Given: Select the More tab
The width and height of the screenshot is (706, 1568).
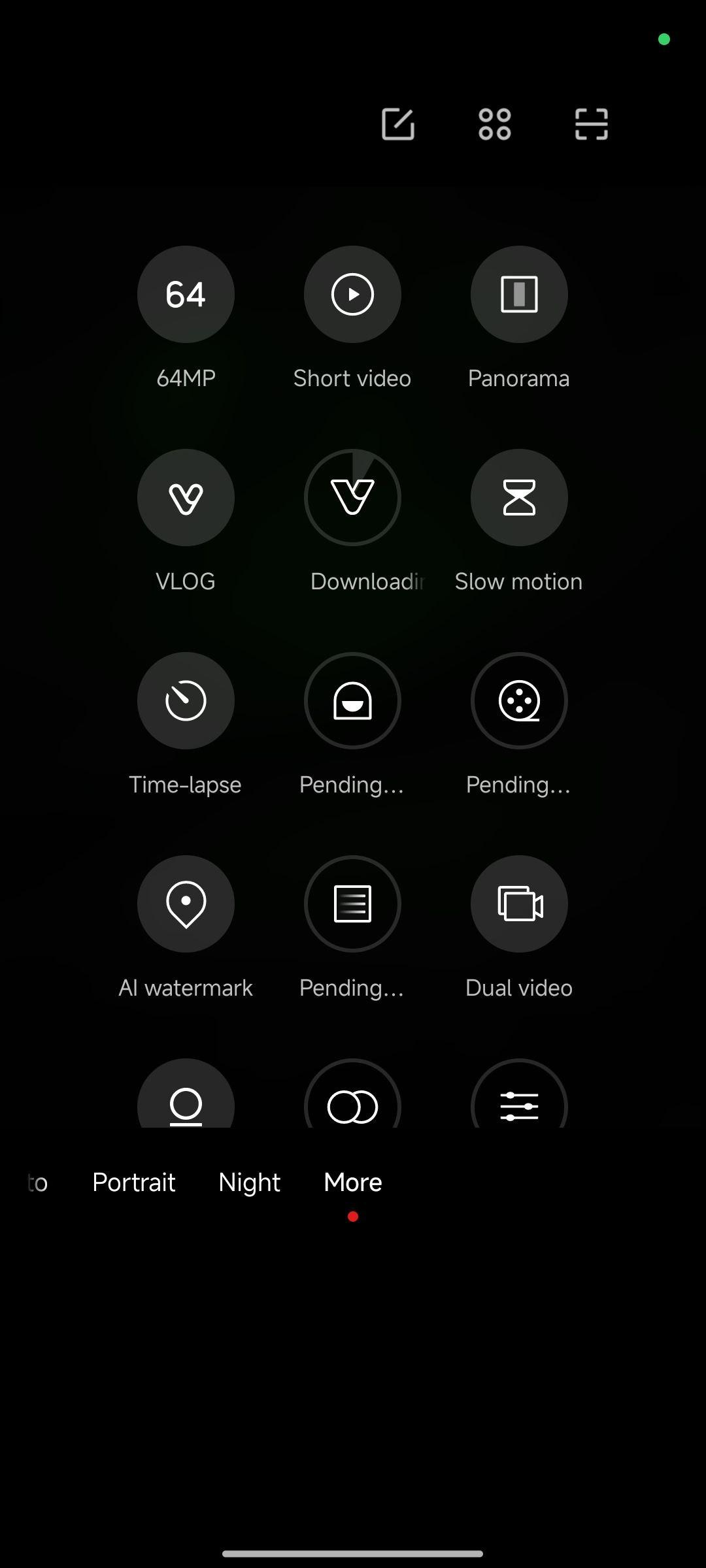Looking at the screenshot, I should tap(353, 1182).
